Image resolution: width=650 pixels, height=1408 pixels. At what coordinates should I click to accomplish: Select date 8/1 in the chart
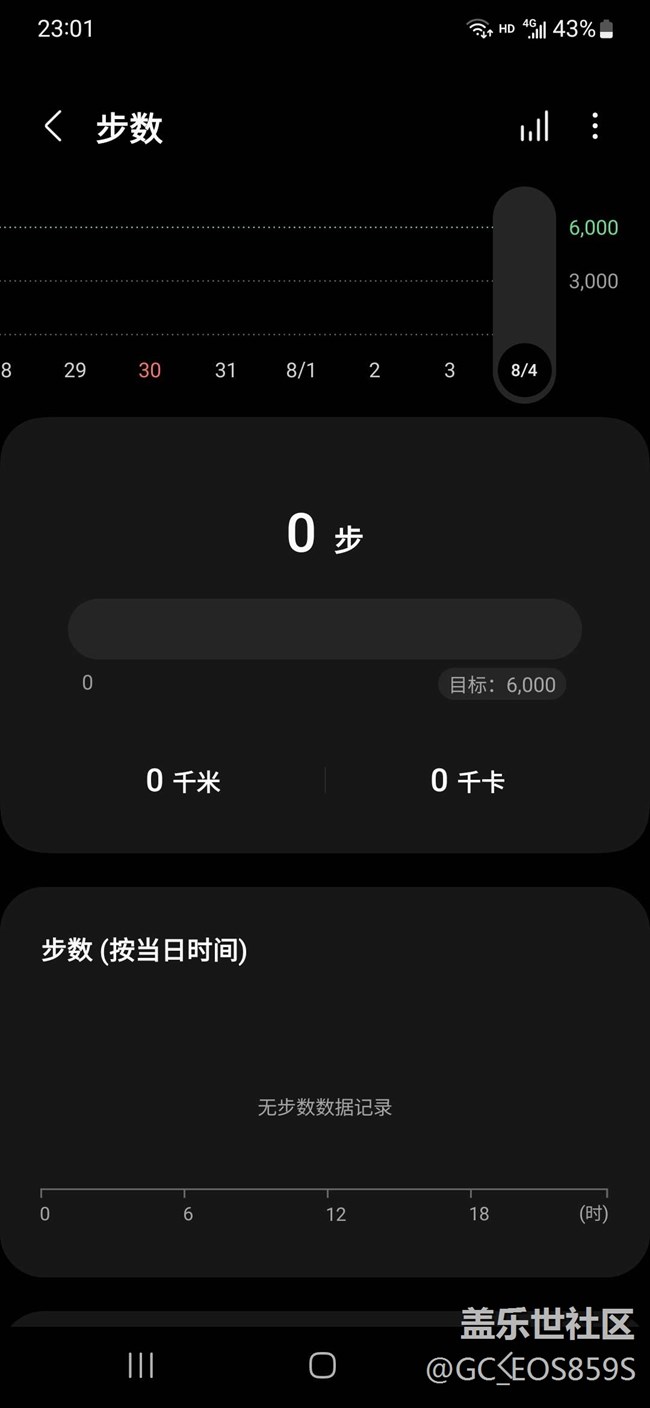[x=300, y=370]
